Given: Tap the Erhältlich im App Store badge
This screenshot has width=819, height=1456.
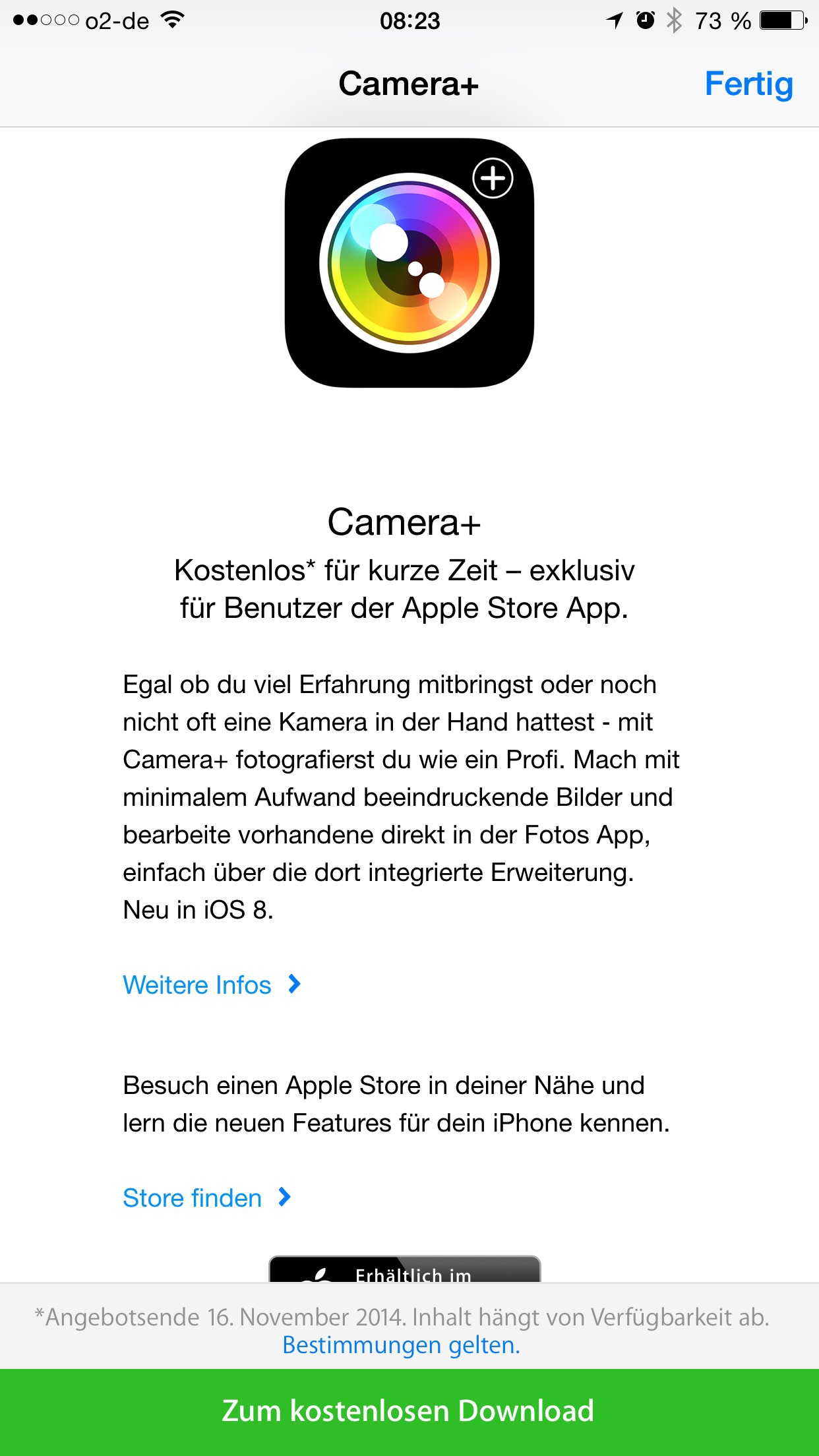Looking at the screenshot, I should click(405, 1270).
